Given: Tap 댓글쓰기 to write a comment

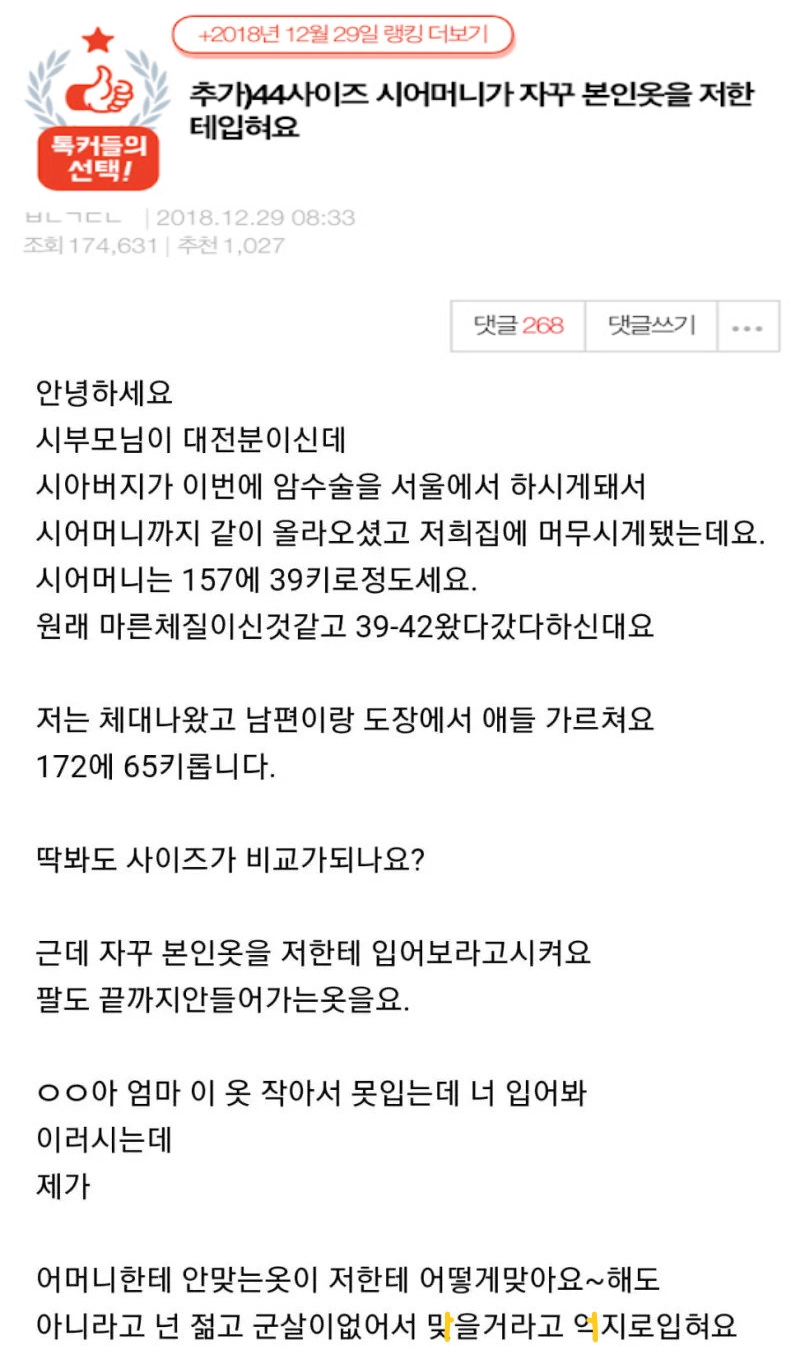Looking at the screenshot, I should (x=651, y=326).
